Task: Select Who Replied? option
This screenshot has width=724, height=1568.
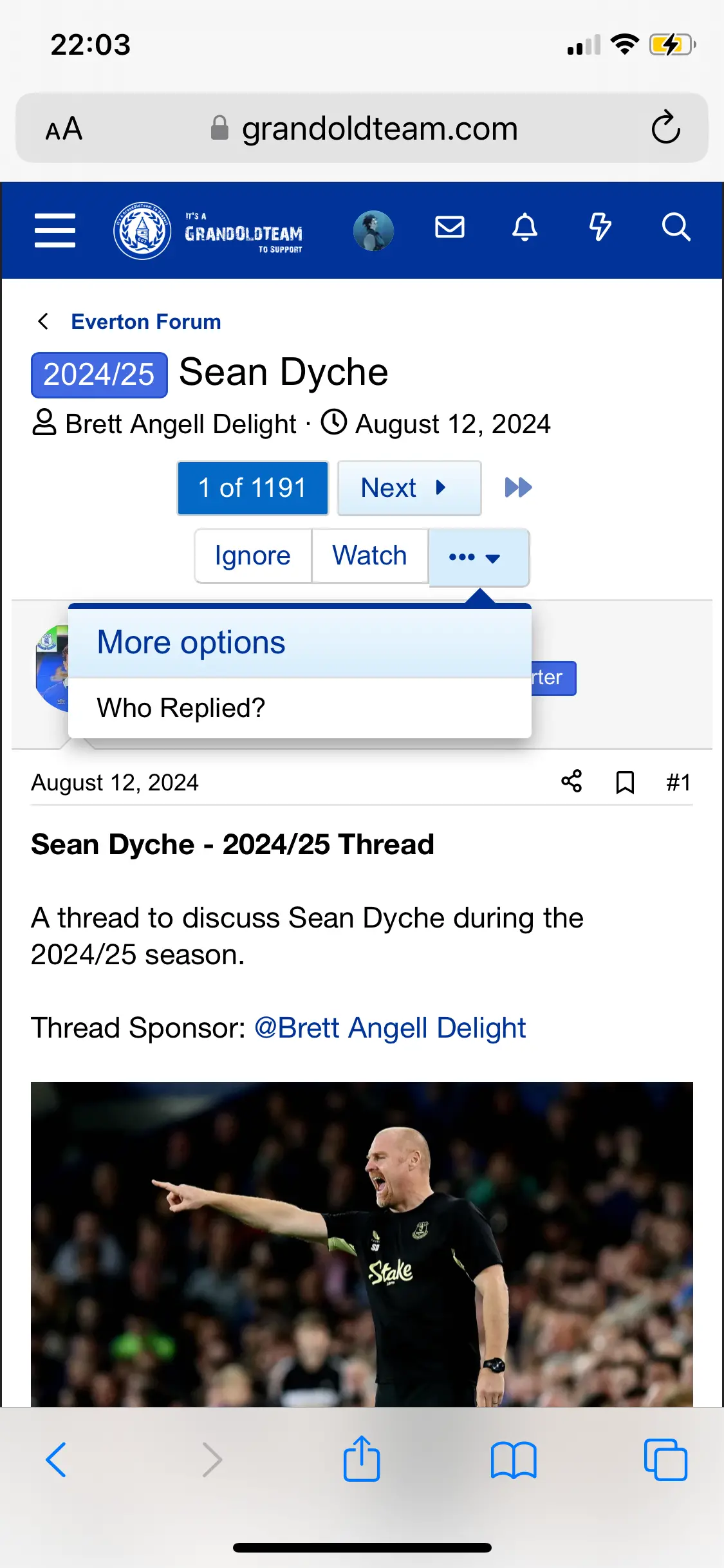Action: coord(181,708)
